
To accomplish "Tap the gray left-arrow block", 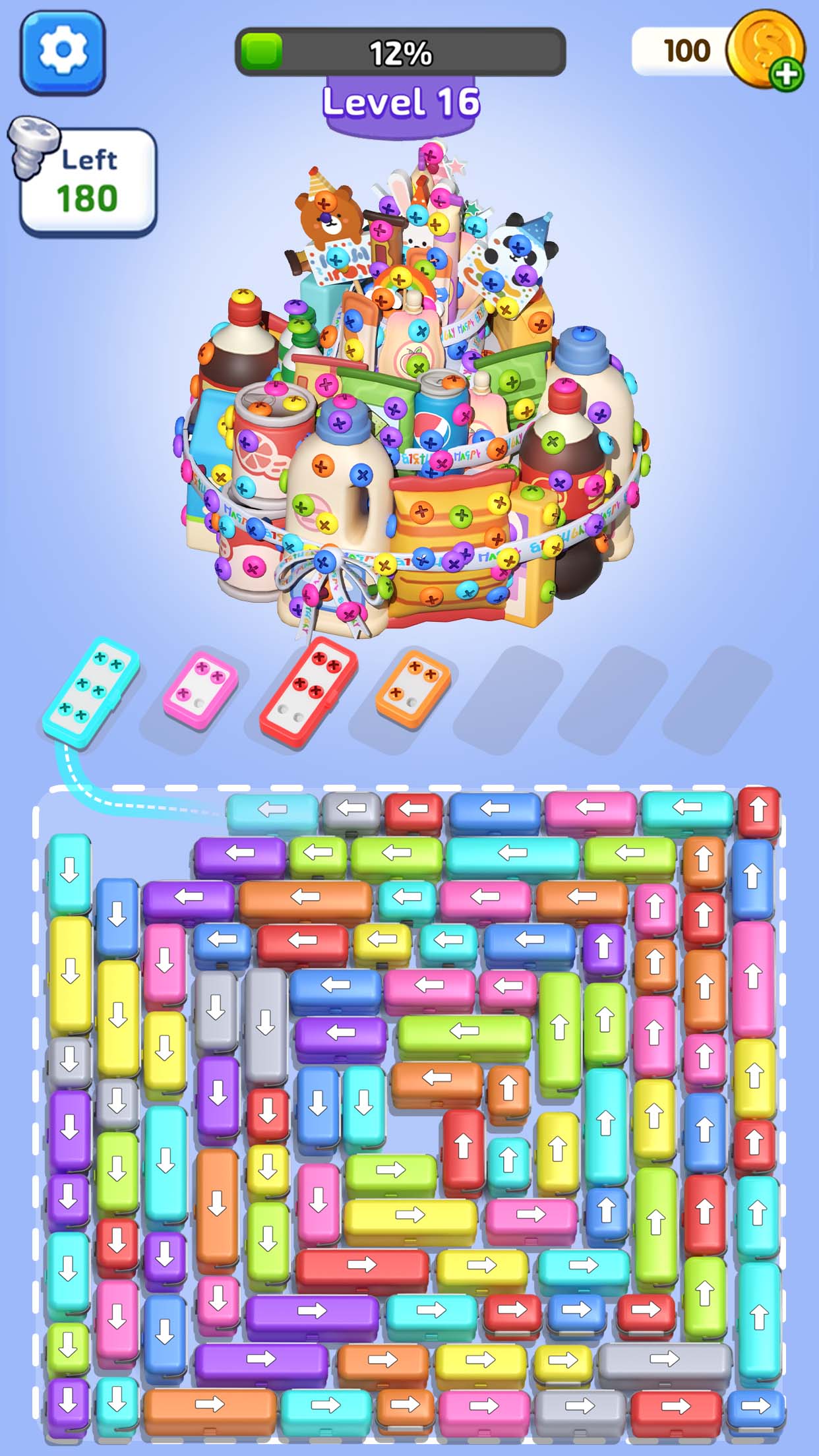I will (351, 808).
